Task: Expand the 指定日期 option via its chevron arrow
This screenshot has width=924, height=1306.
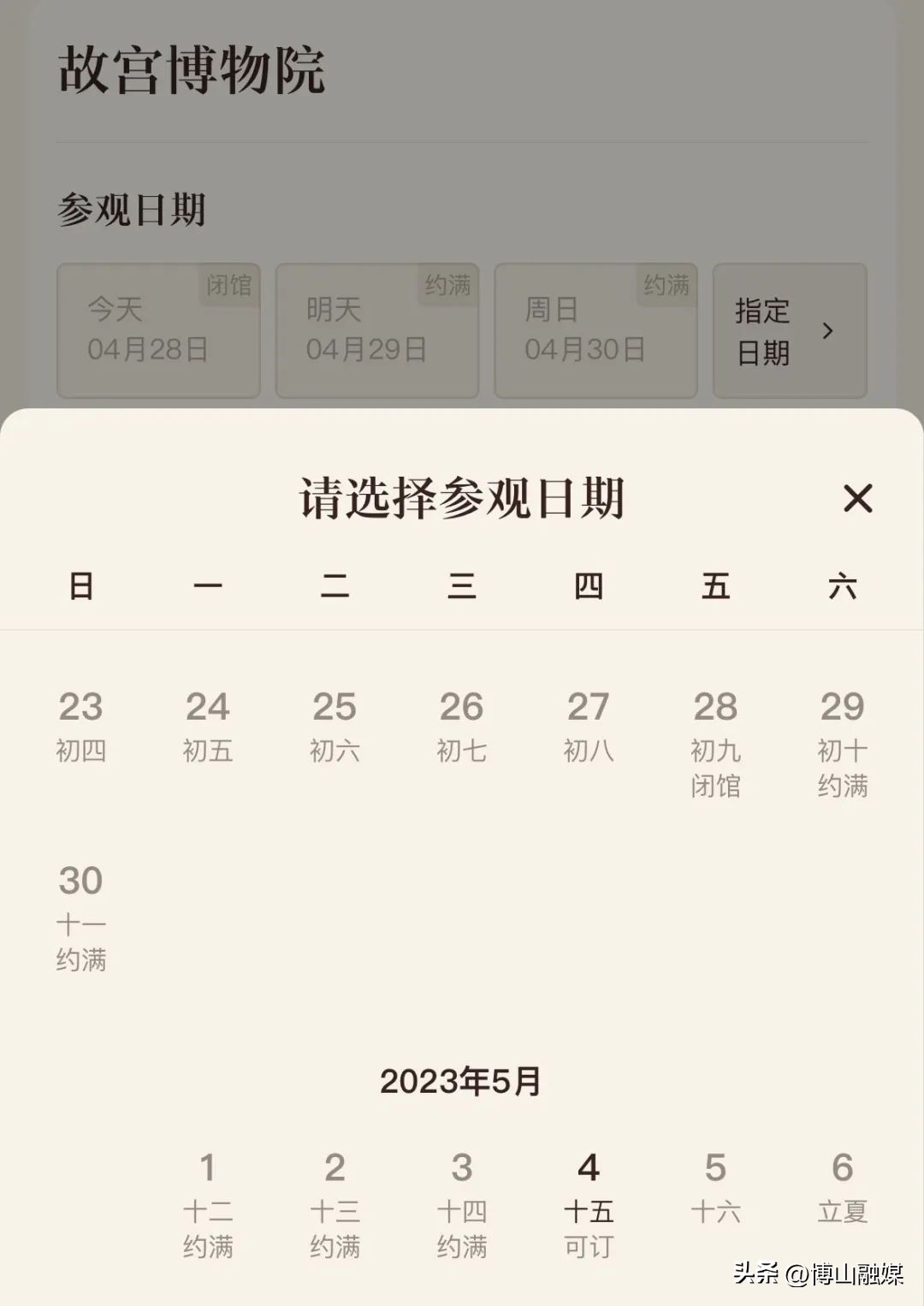Action: coord(826,331)
